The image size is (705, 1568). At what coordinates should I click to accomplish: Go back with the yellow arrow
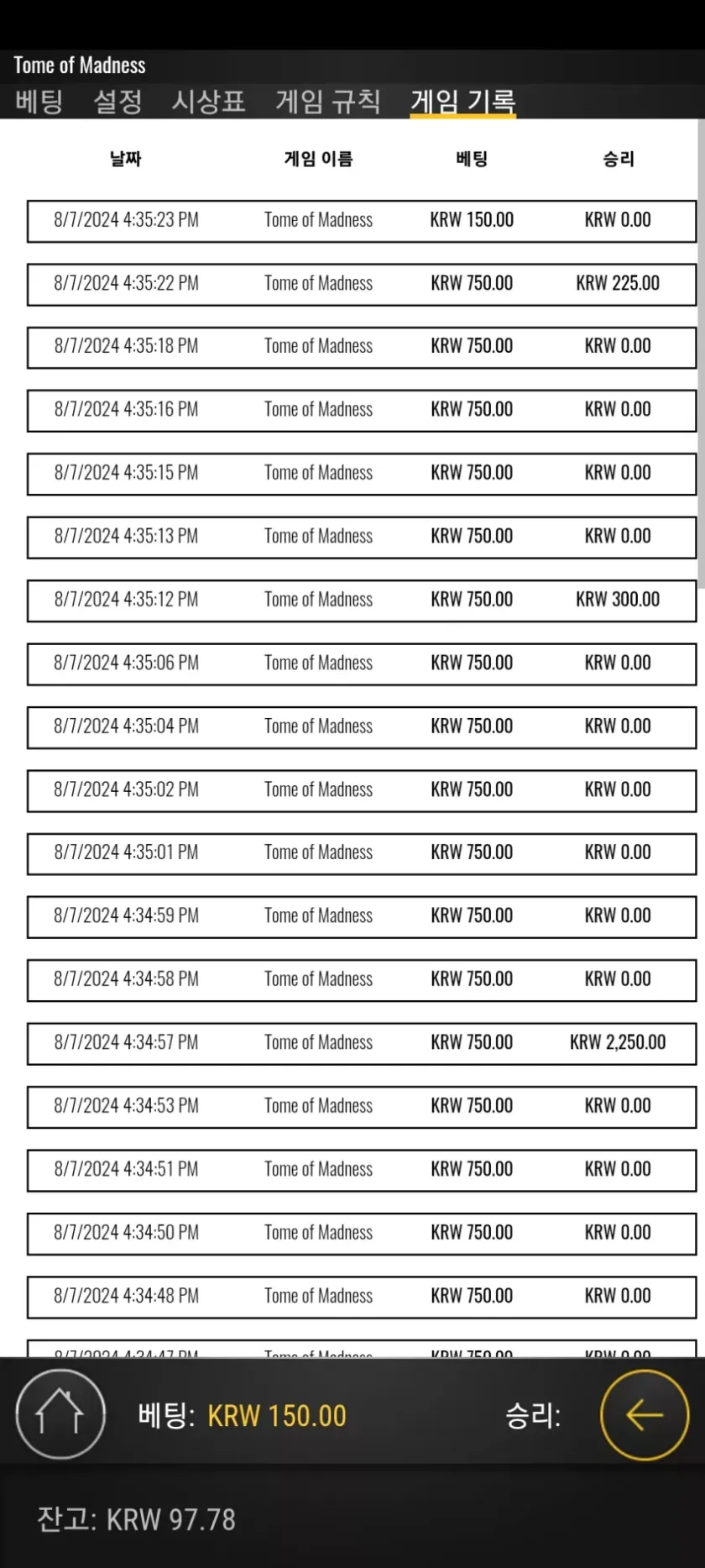click(x=644, y=1414)
